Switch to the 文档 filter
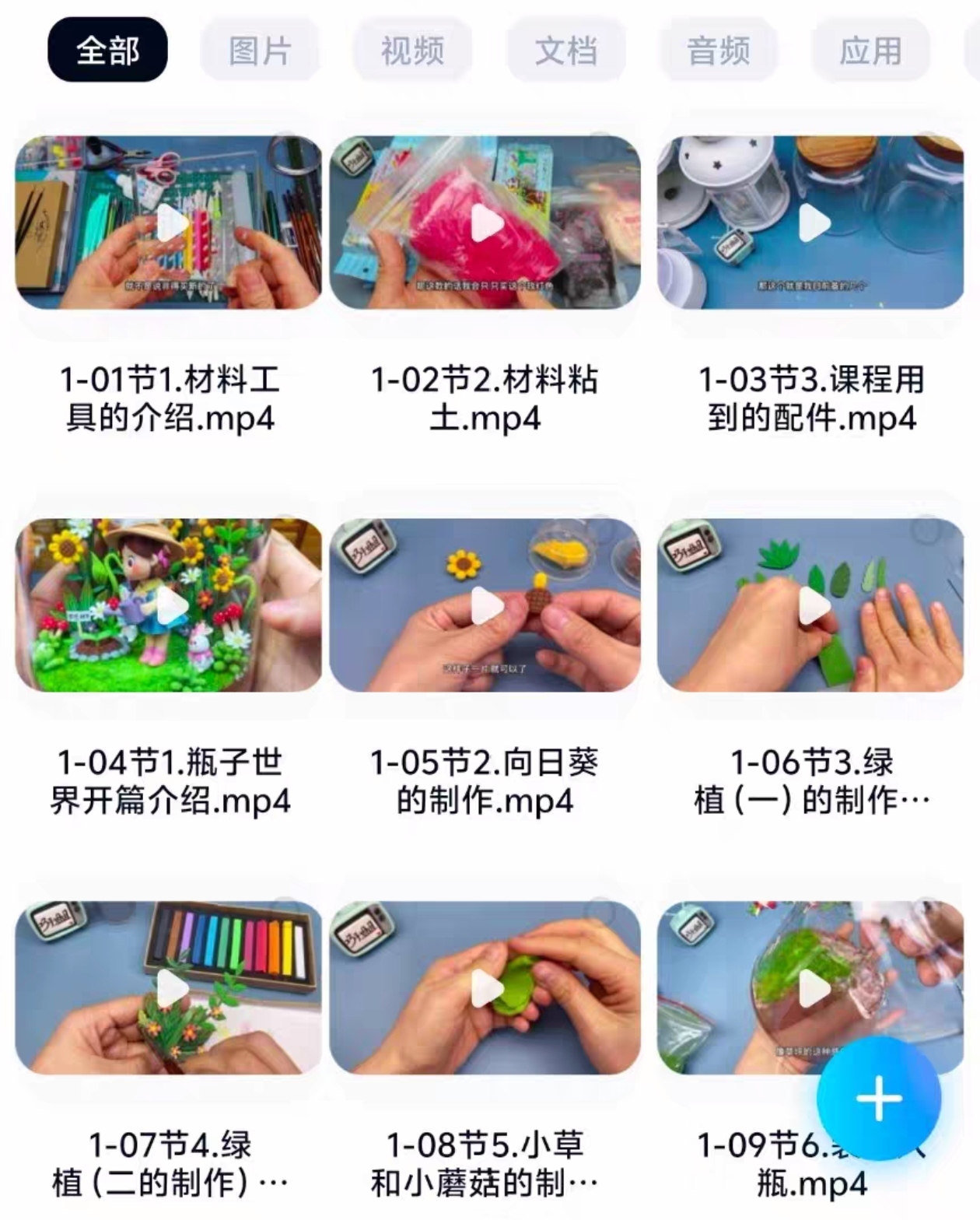This screenshot has width=980, height=1220. (565, 51)
